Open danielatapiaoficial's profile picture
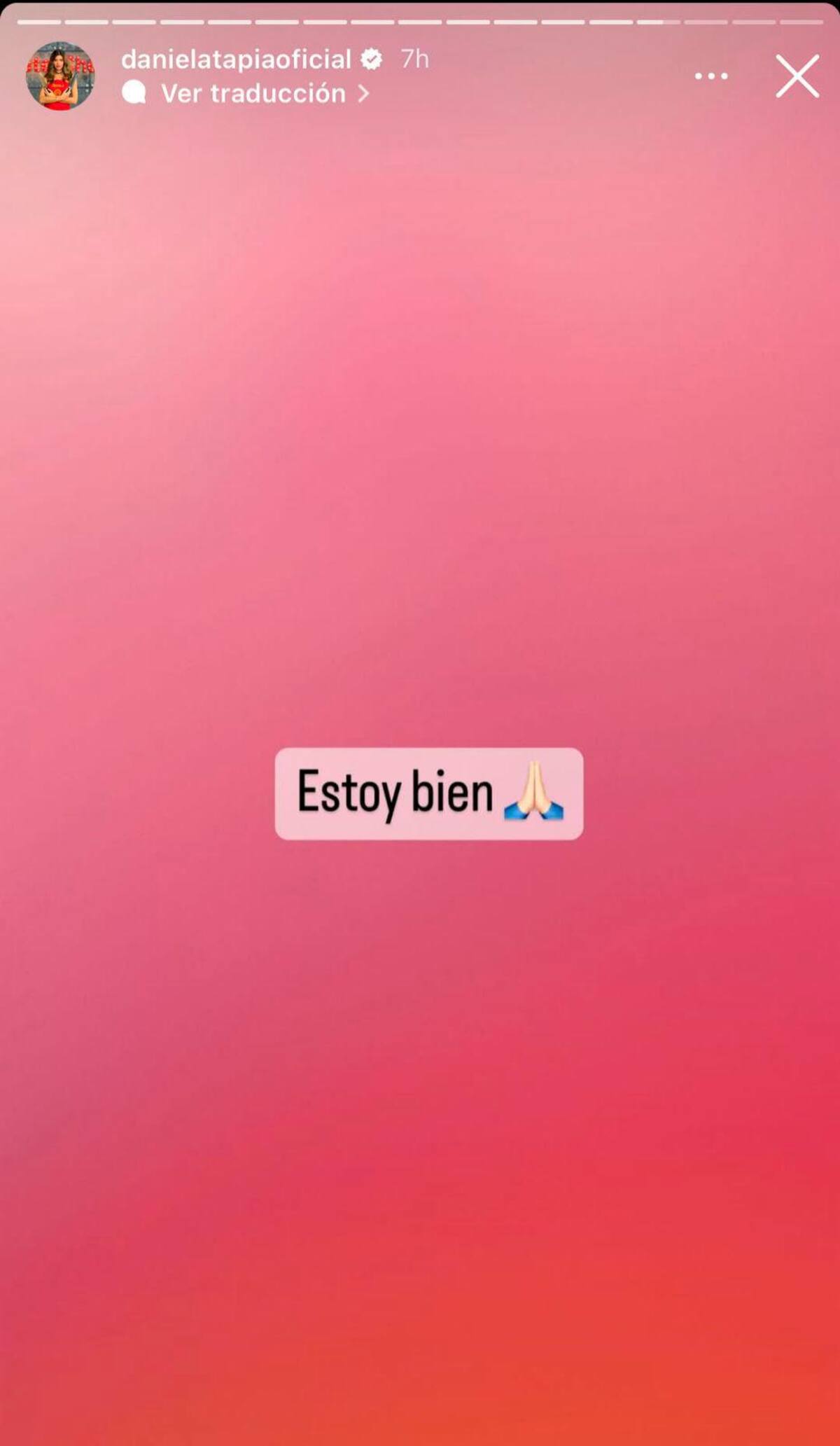840x1446 pixels. (x=59, y=76)
